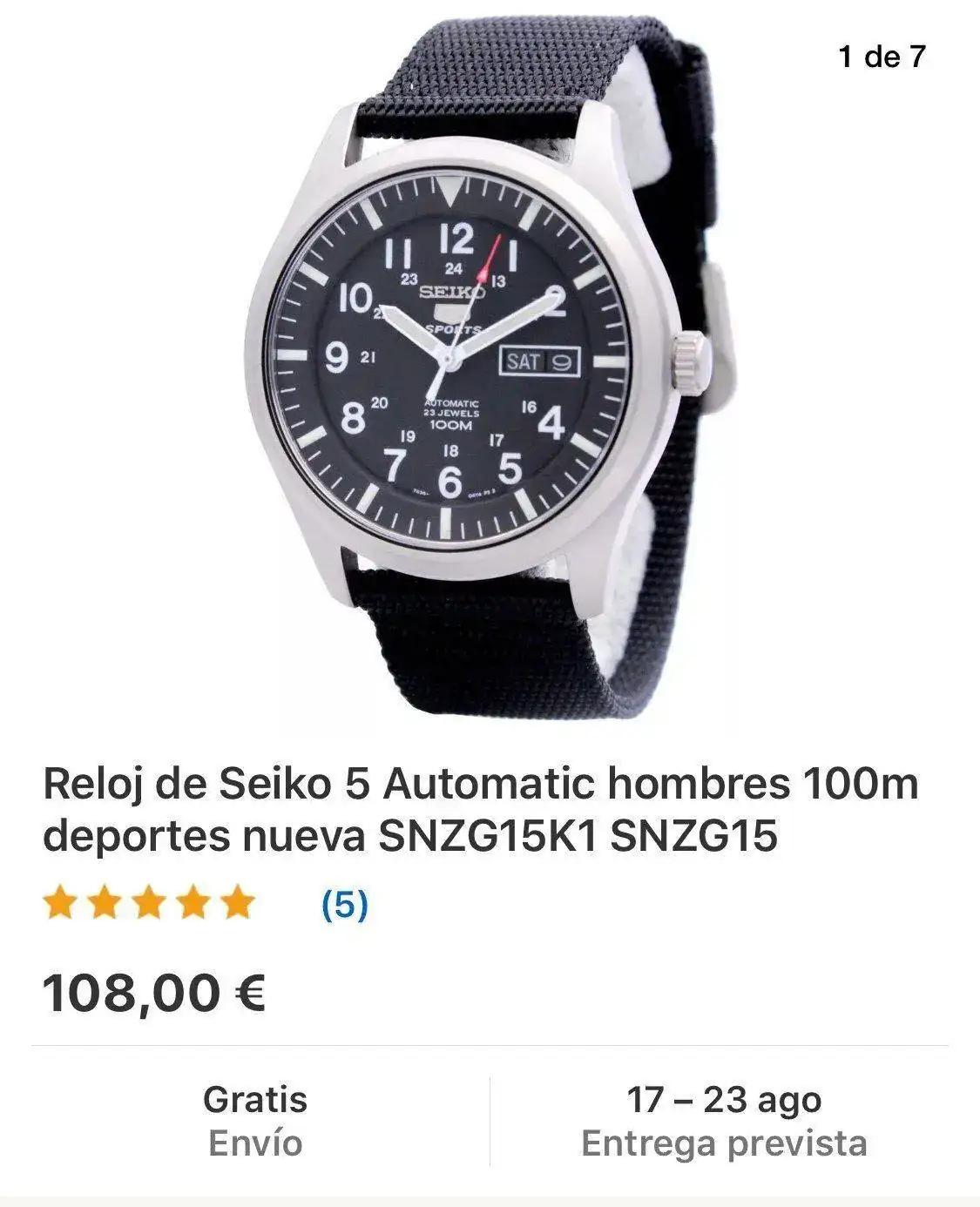This screenshot has width=980, height=1207.
Task: Open the (5) reviews link
Action: tap(345, 905)
